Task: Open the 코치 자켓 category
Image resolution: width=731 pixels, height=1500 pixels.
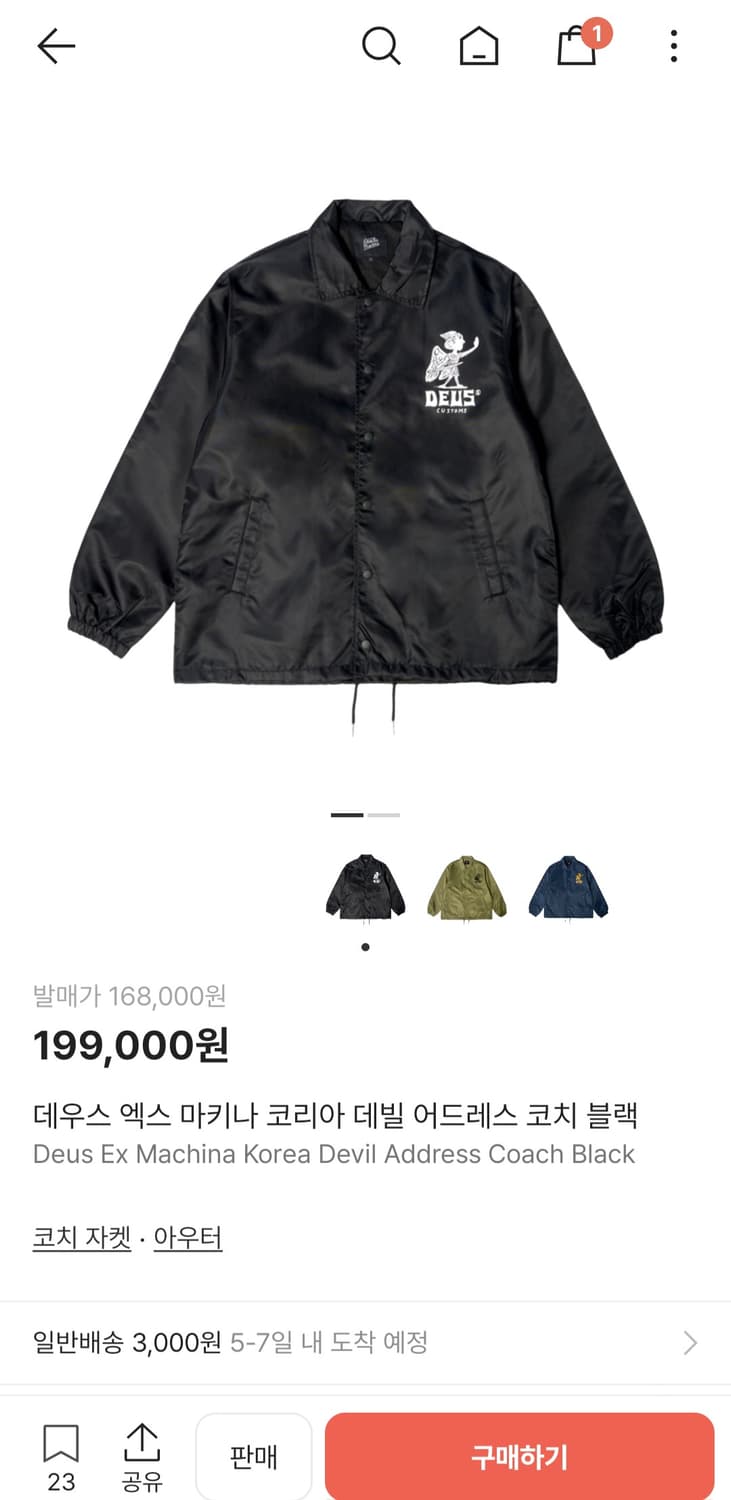Action: coord(81,1238)
